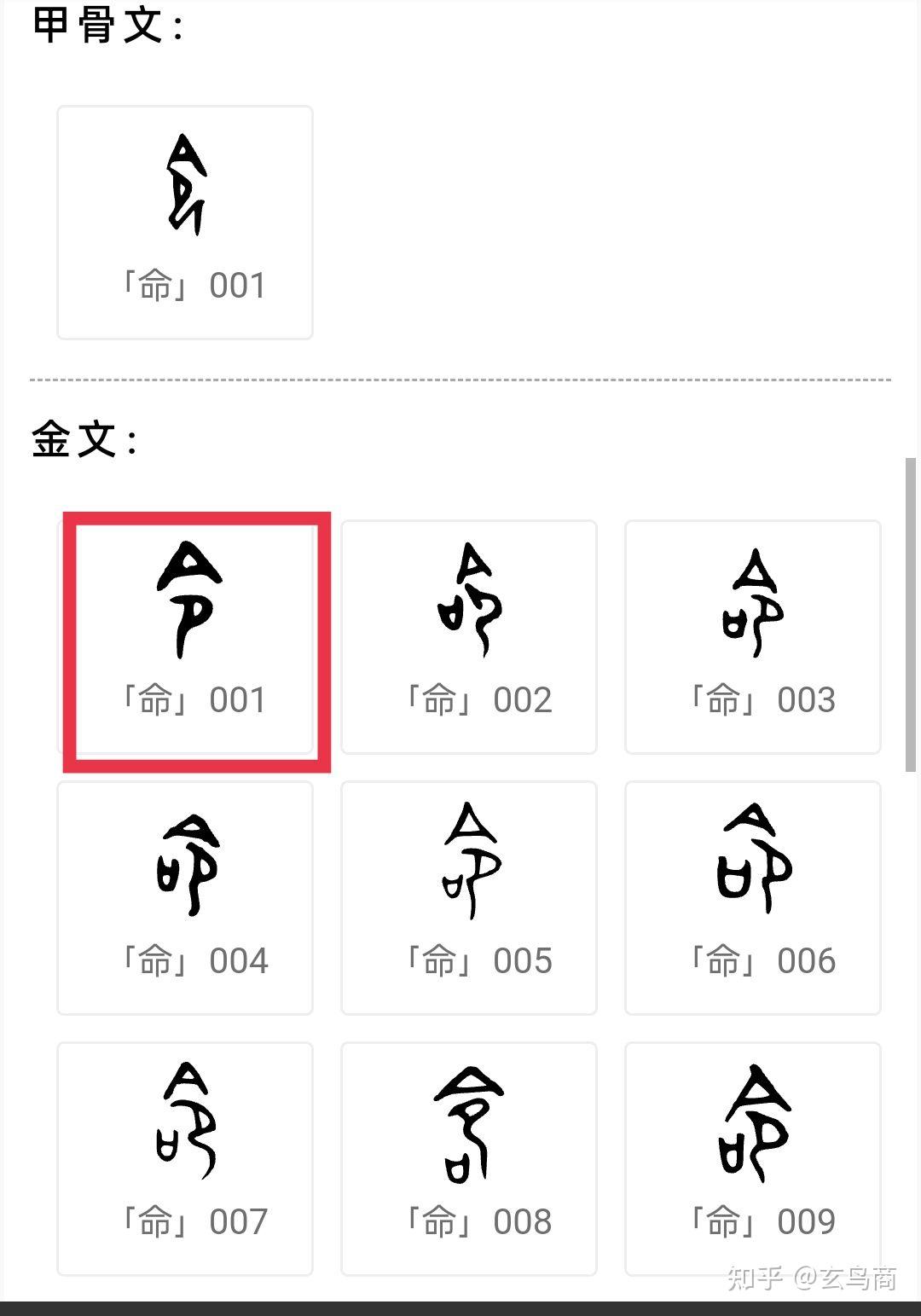
Task: Open the 「命」009 bronze glyph
Action: [753, 1159]
